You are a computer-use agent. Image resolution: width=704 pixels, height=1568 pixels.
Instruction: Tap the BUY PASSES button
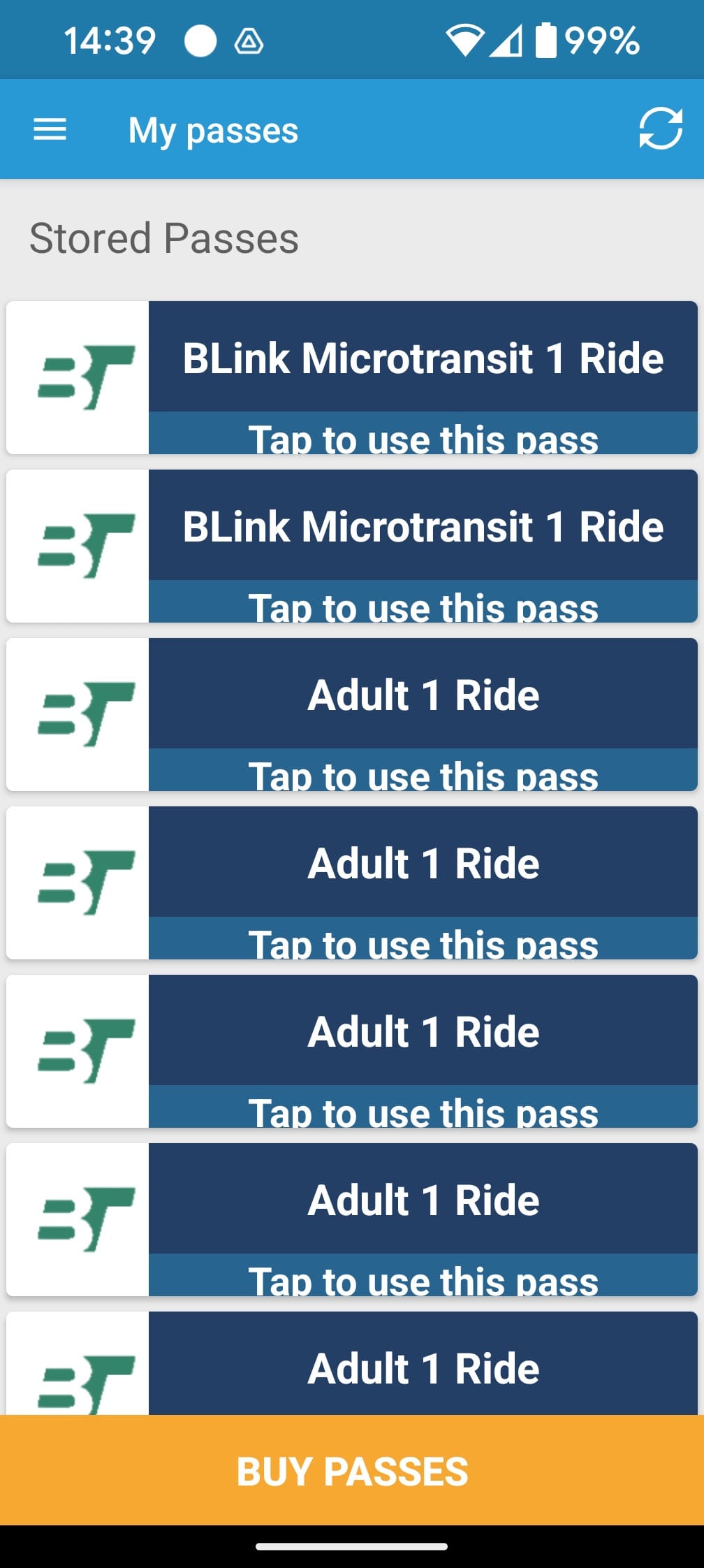tap(352, 1471)
